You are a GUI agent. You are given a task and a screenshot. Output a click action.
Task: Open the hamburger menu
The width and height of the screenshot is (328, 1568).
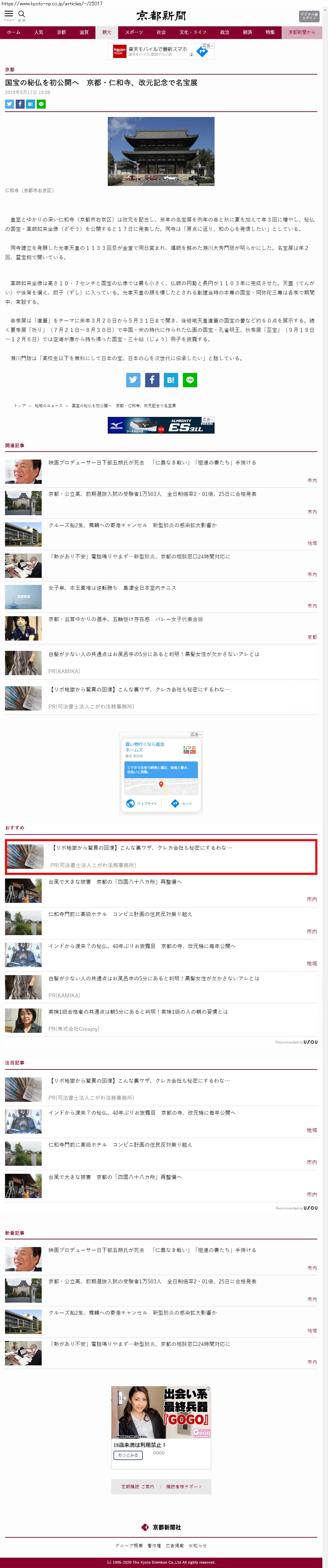9,15
